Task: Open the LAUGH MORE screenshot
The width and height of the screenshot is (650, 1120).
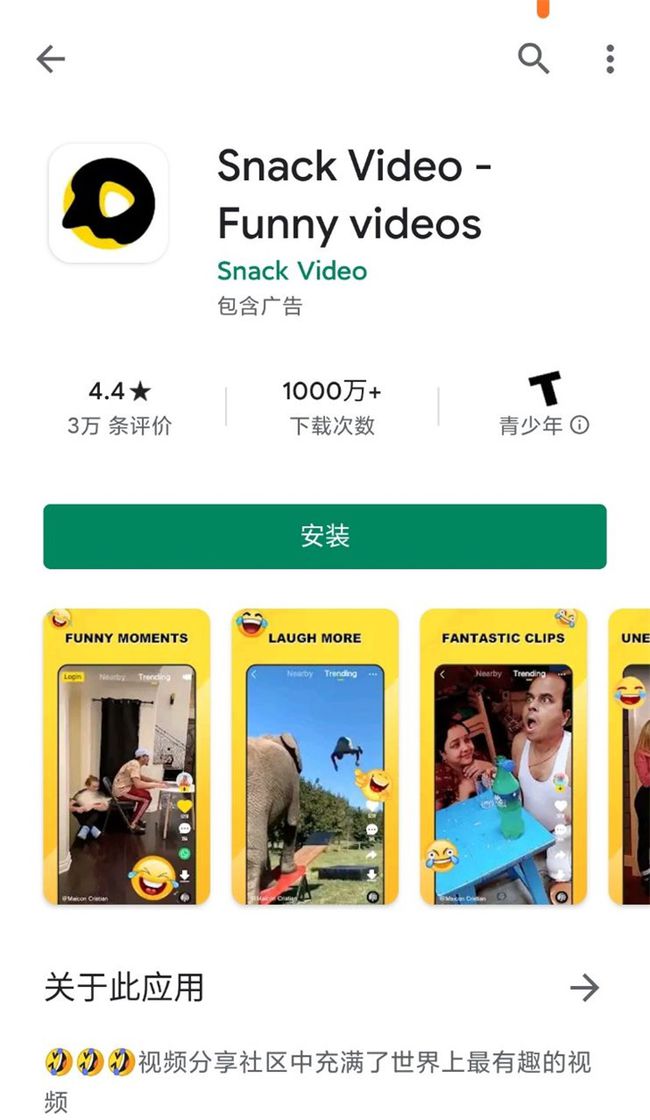Action: (315, 757)
